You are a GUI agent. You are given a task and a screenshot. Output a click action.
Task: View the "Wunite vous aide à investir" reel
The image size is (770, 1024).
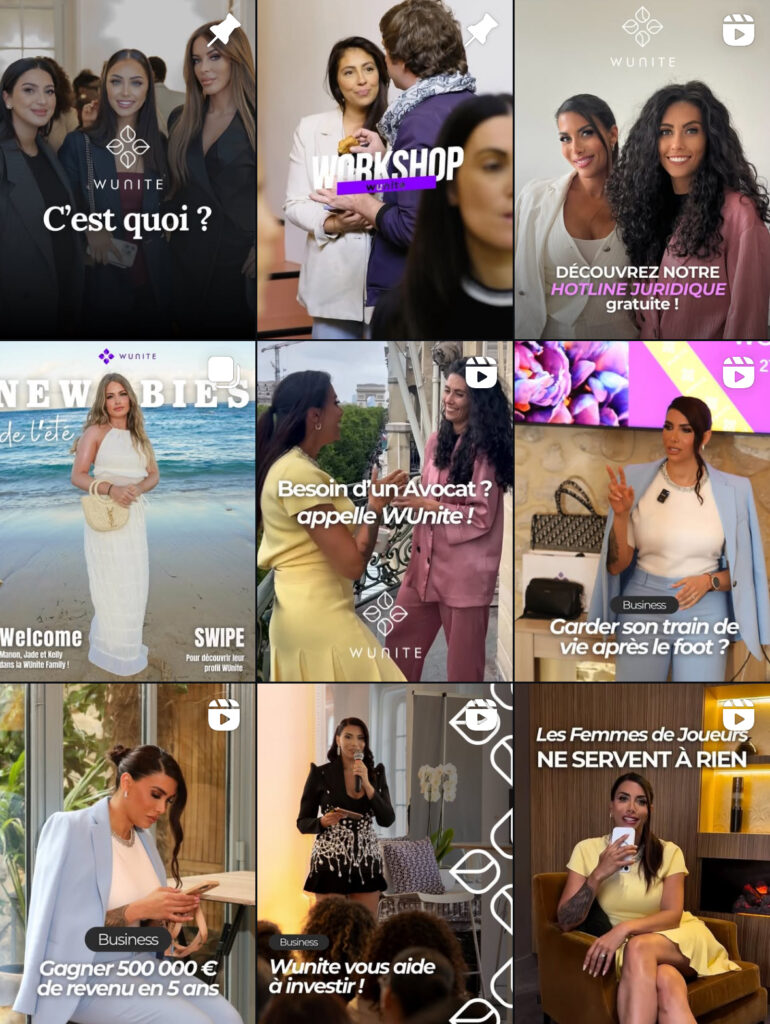(x=385, y=853)
